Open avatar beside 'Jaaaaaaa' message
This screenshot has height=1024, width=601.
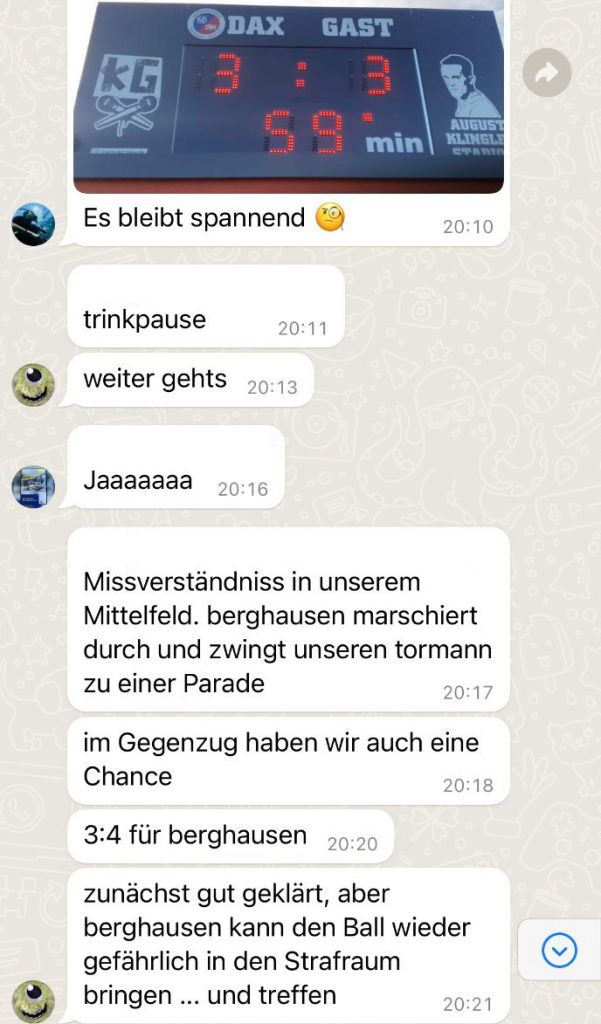click(x=33, y=486)
